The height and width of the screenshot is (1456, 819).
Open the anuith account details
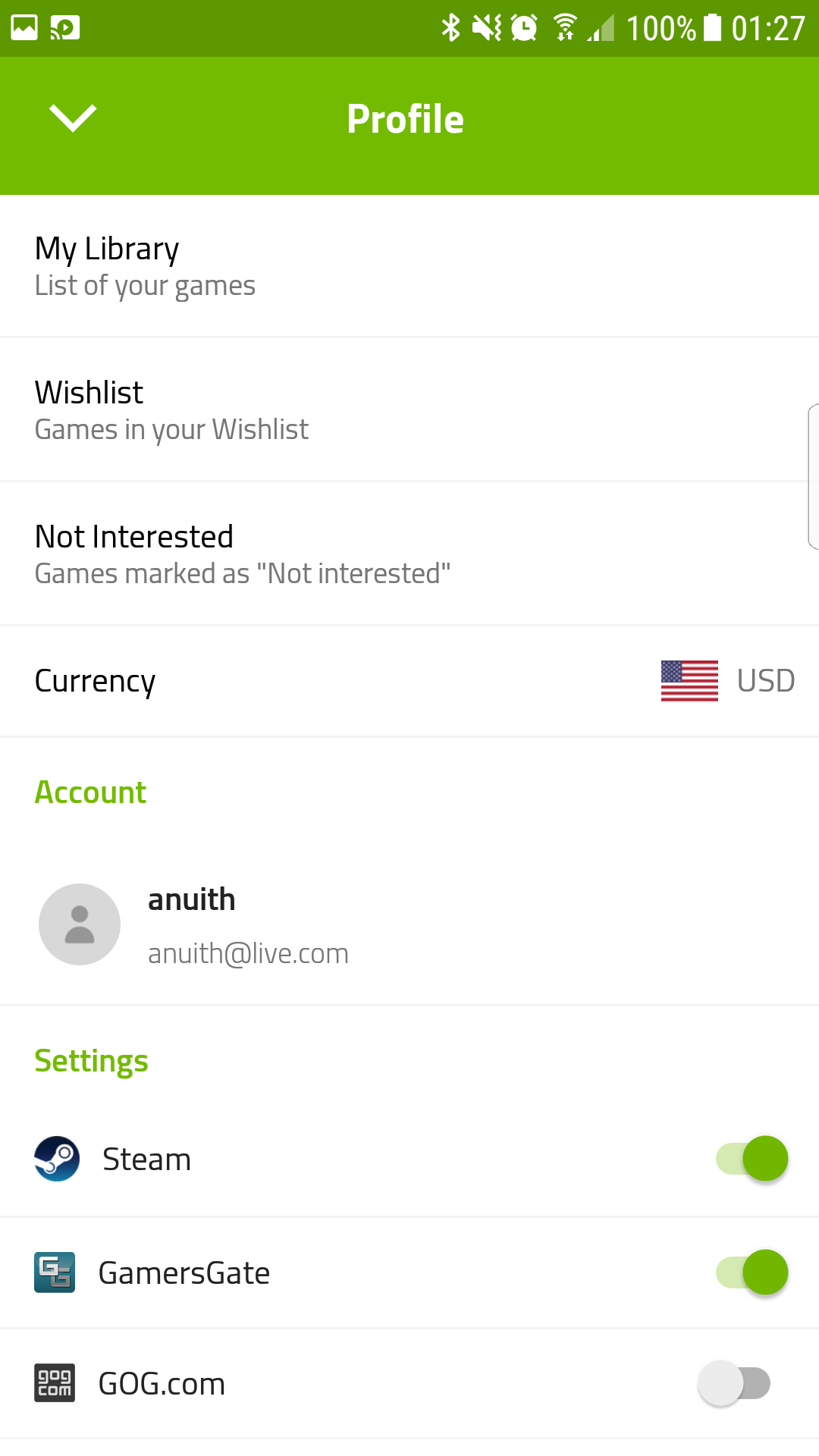coord(409,924)
